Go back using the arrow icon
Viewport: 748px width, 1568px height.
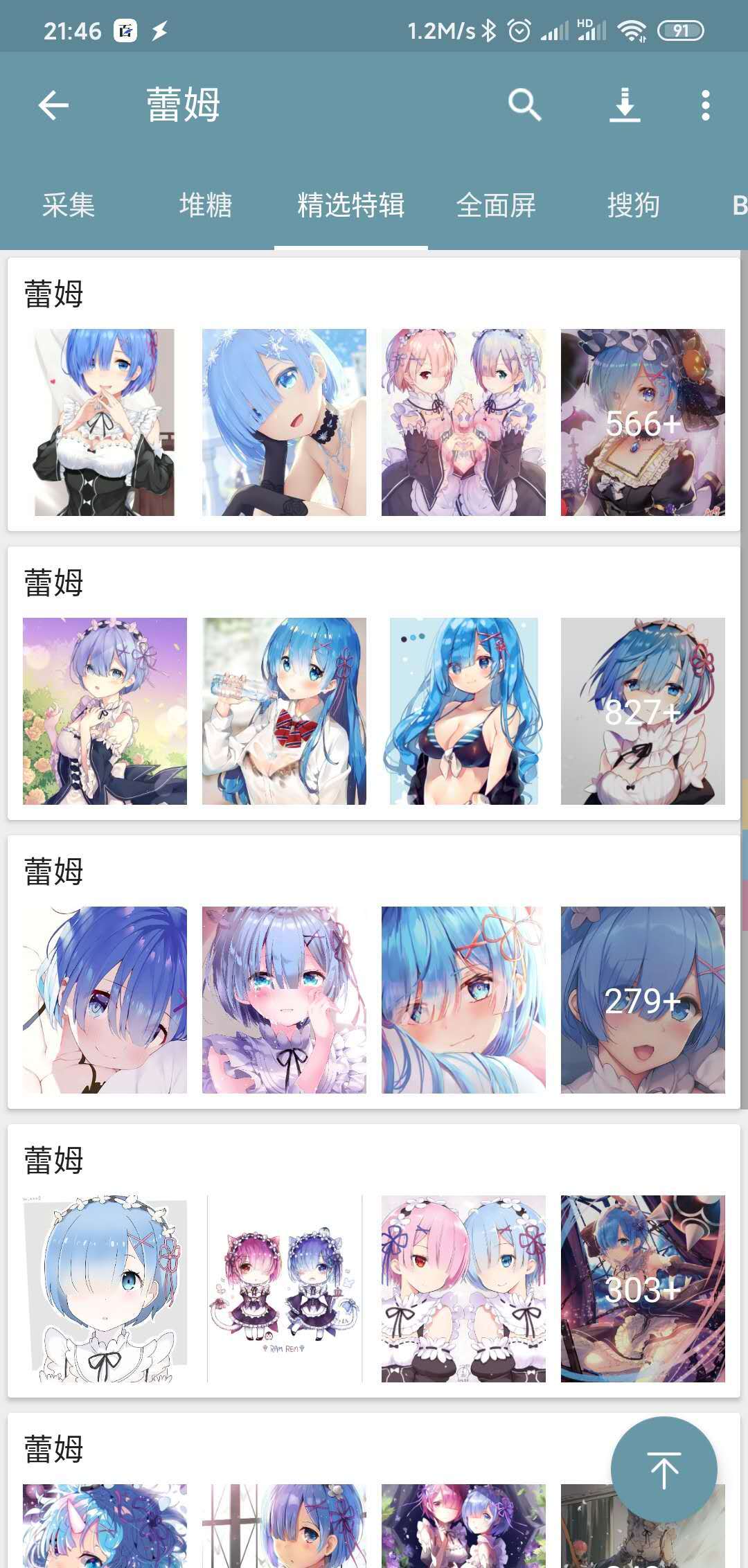52,106
